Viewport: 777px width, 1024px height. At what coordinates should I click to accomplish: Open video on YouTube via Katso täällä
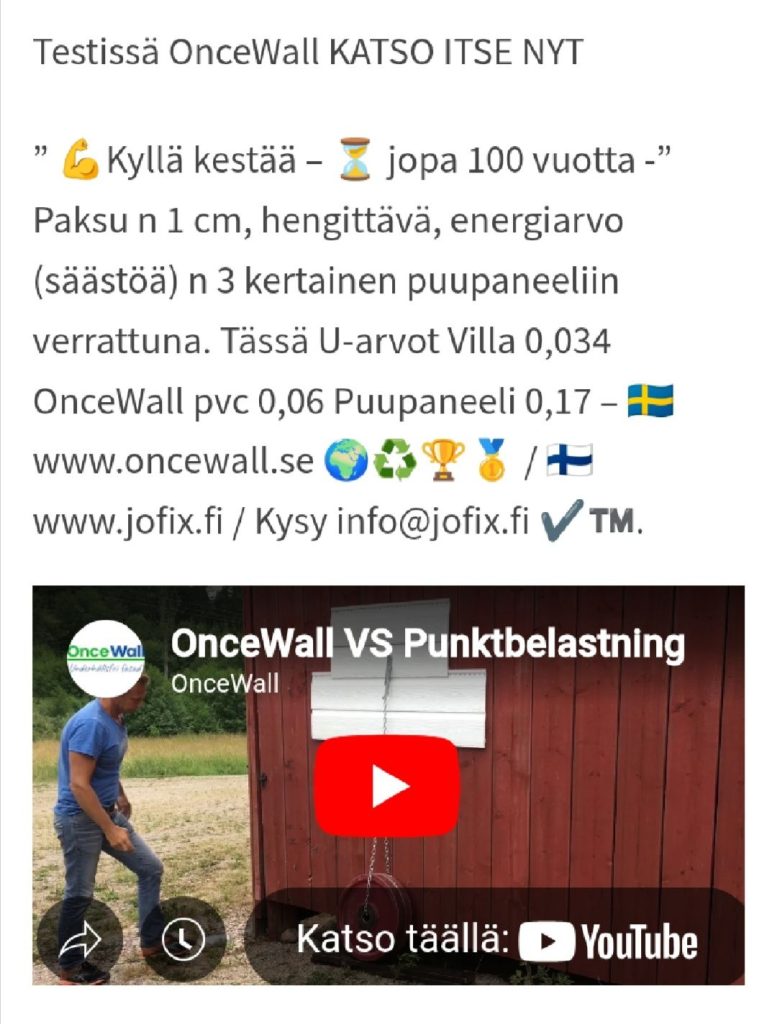pos(497,941)
